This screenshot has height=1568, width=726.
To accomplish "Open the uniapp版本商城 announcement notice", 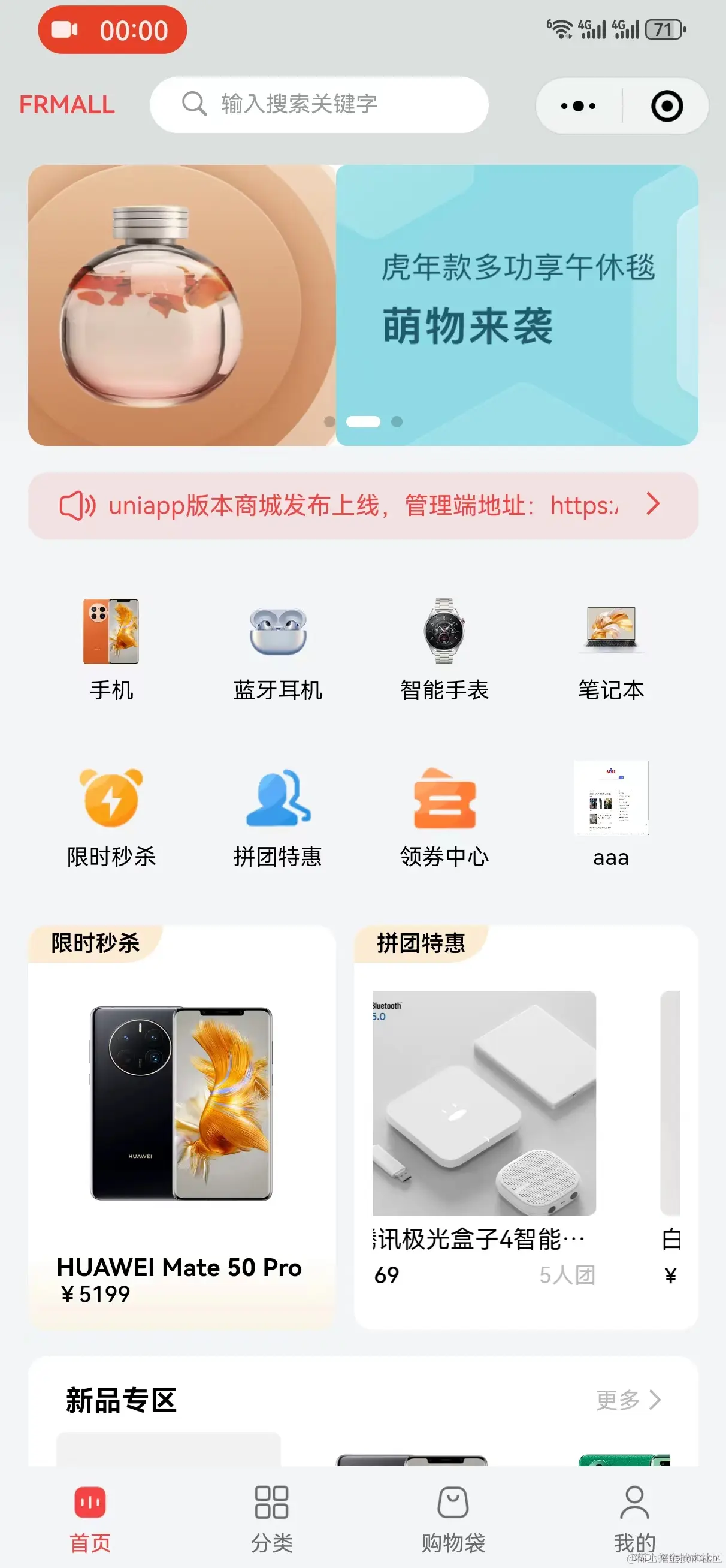I will (362, 505).
